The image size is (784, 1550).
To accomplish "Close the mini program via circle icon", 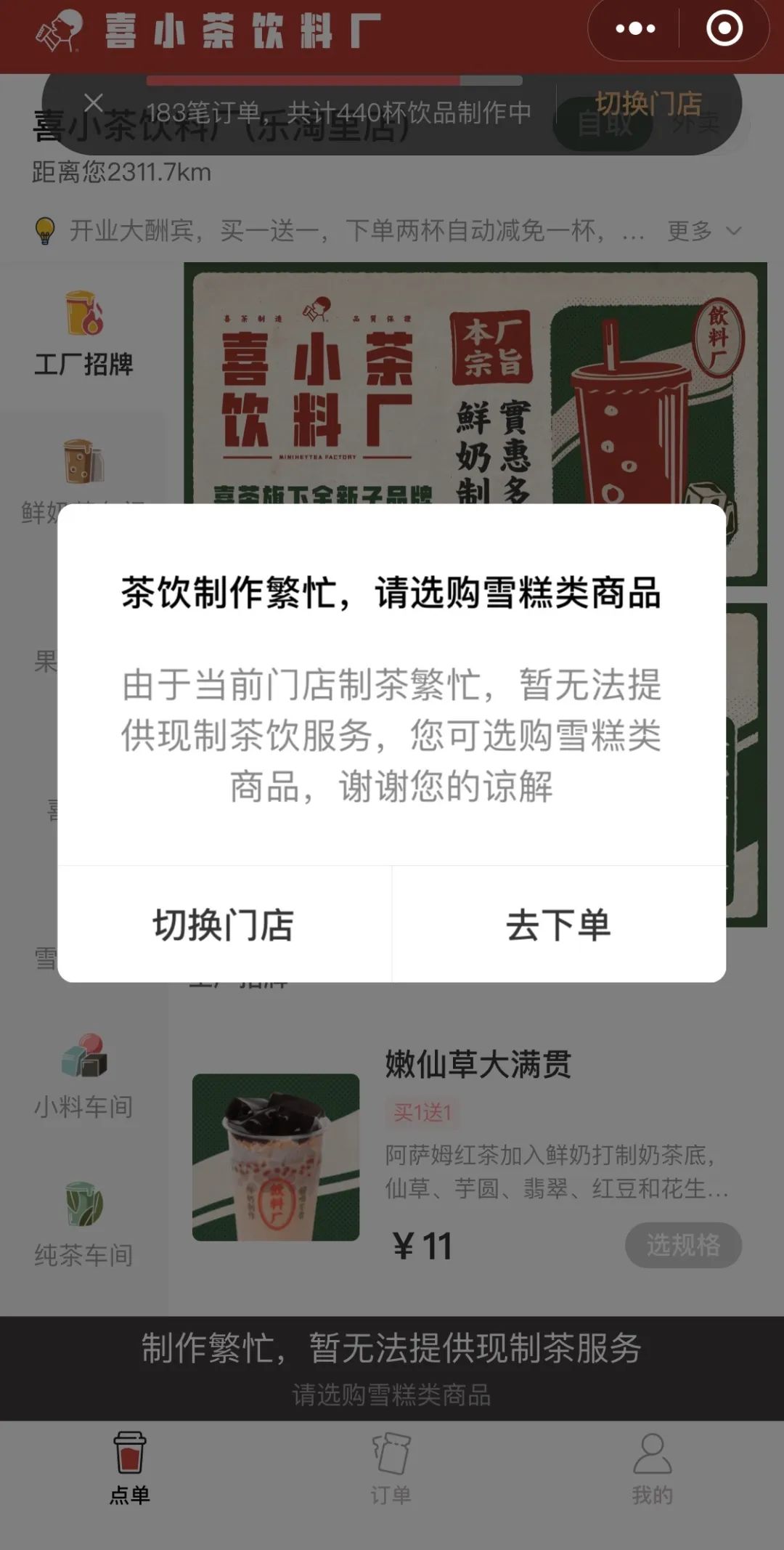I will [x=724, y=29].
